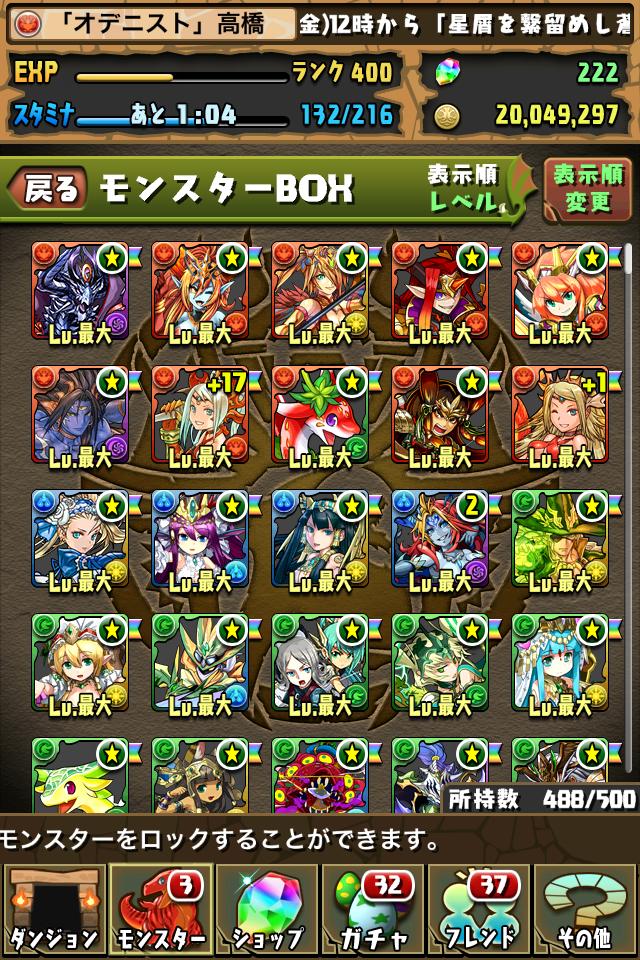Select the その他 tab
640x960 pixels.
point(586,908)
